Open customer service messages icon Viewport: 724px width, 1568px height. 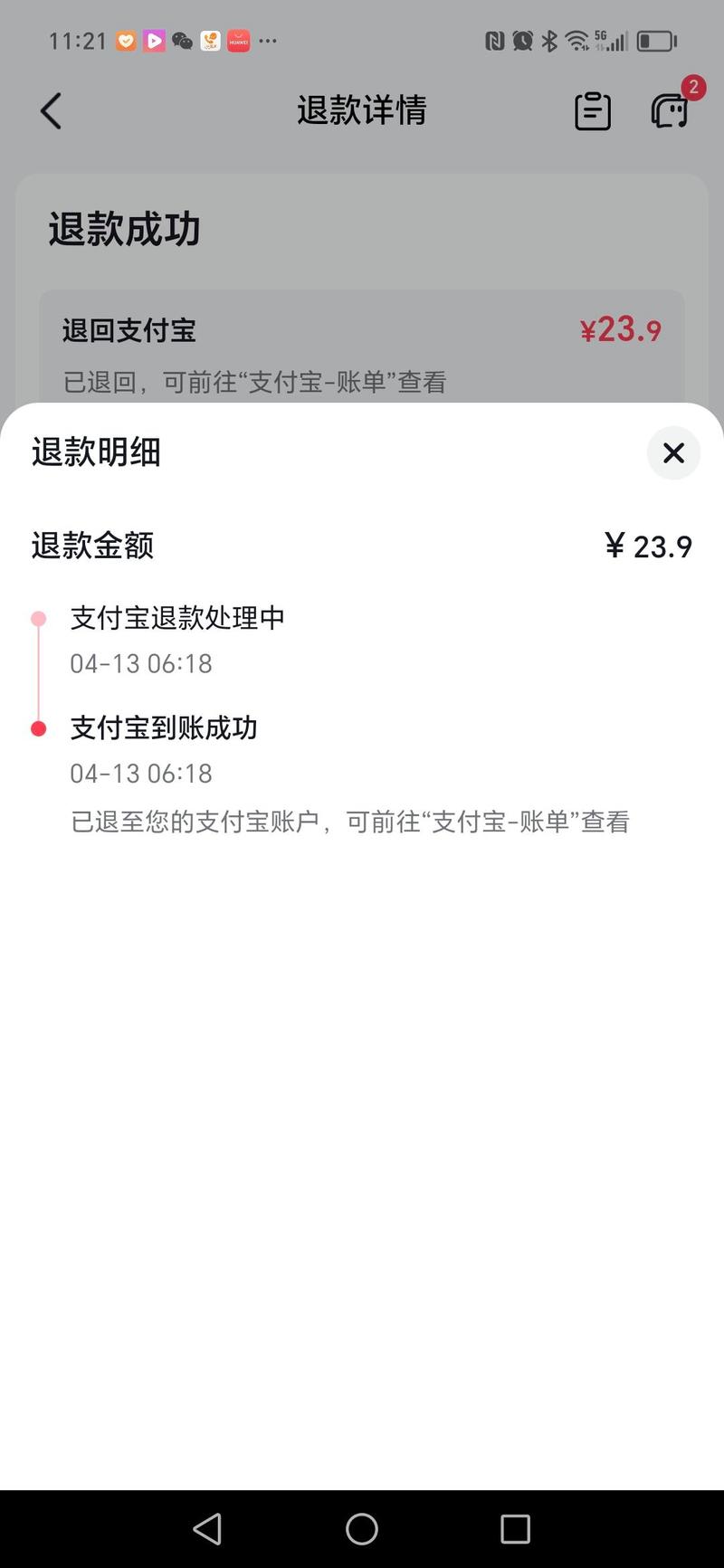click(670, 111)
